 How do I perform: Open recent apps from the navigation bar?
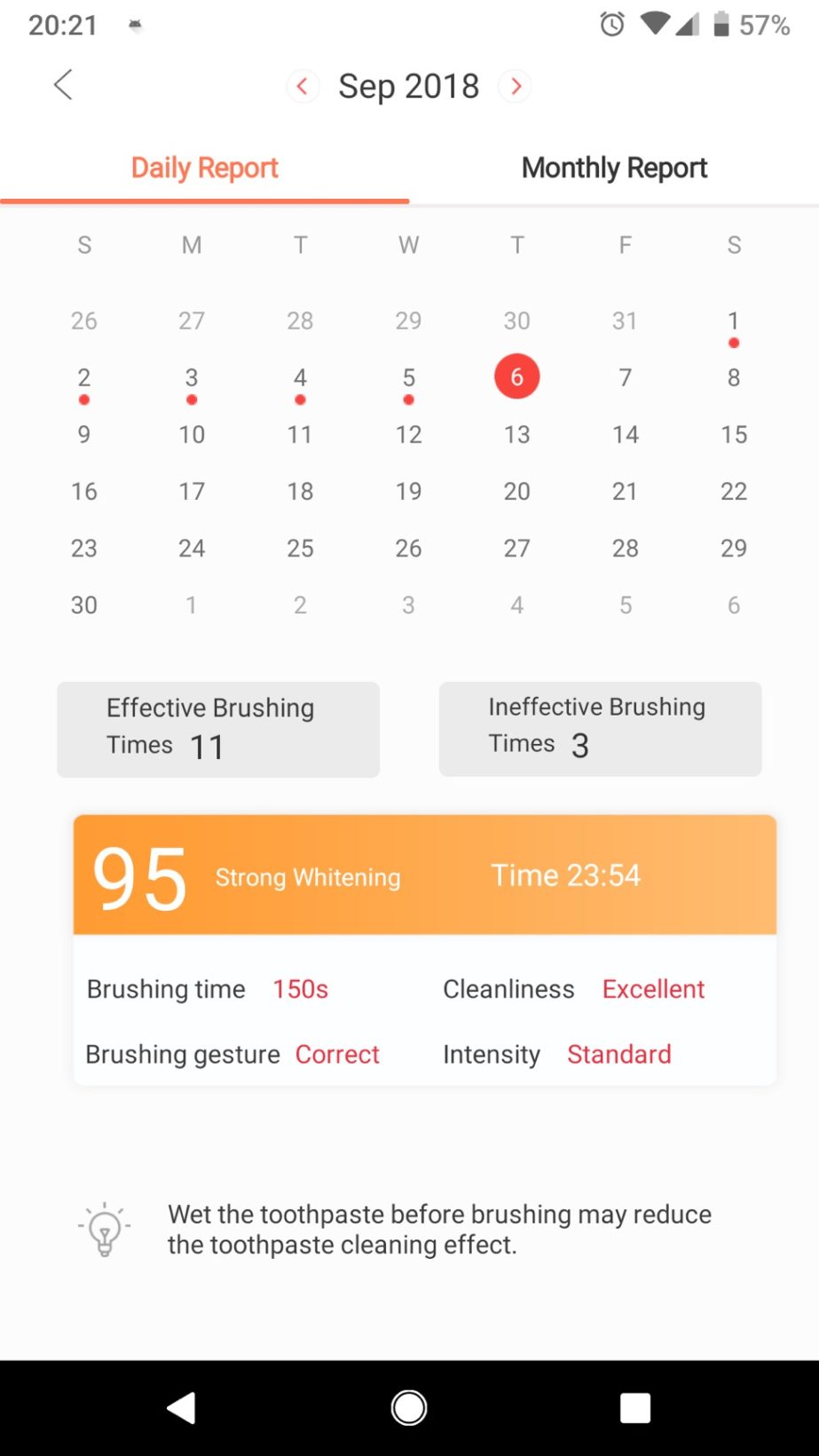[x=635, y=1407]
